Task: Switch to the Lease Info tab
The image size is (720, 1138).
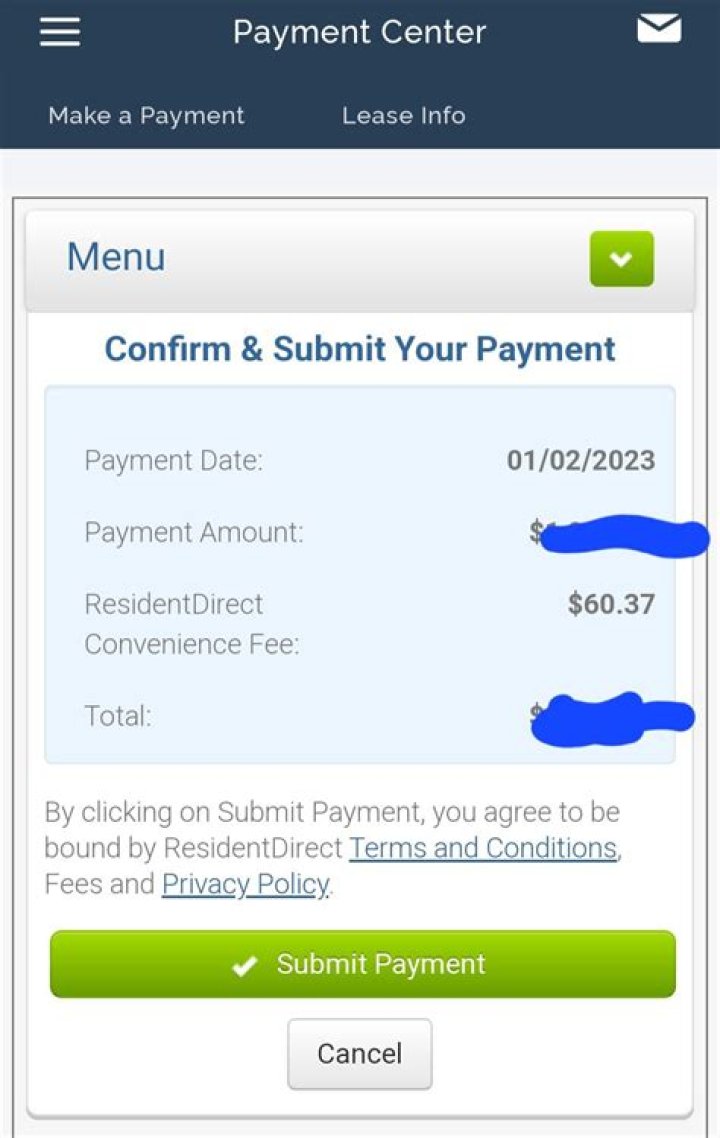Action: [x=403, y=115]
